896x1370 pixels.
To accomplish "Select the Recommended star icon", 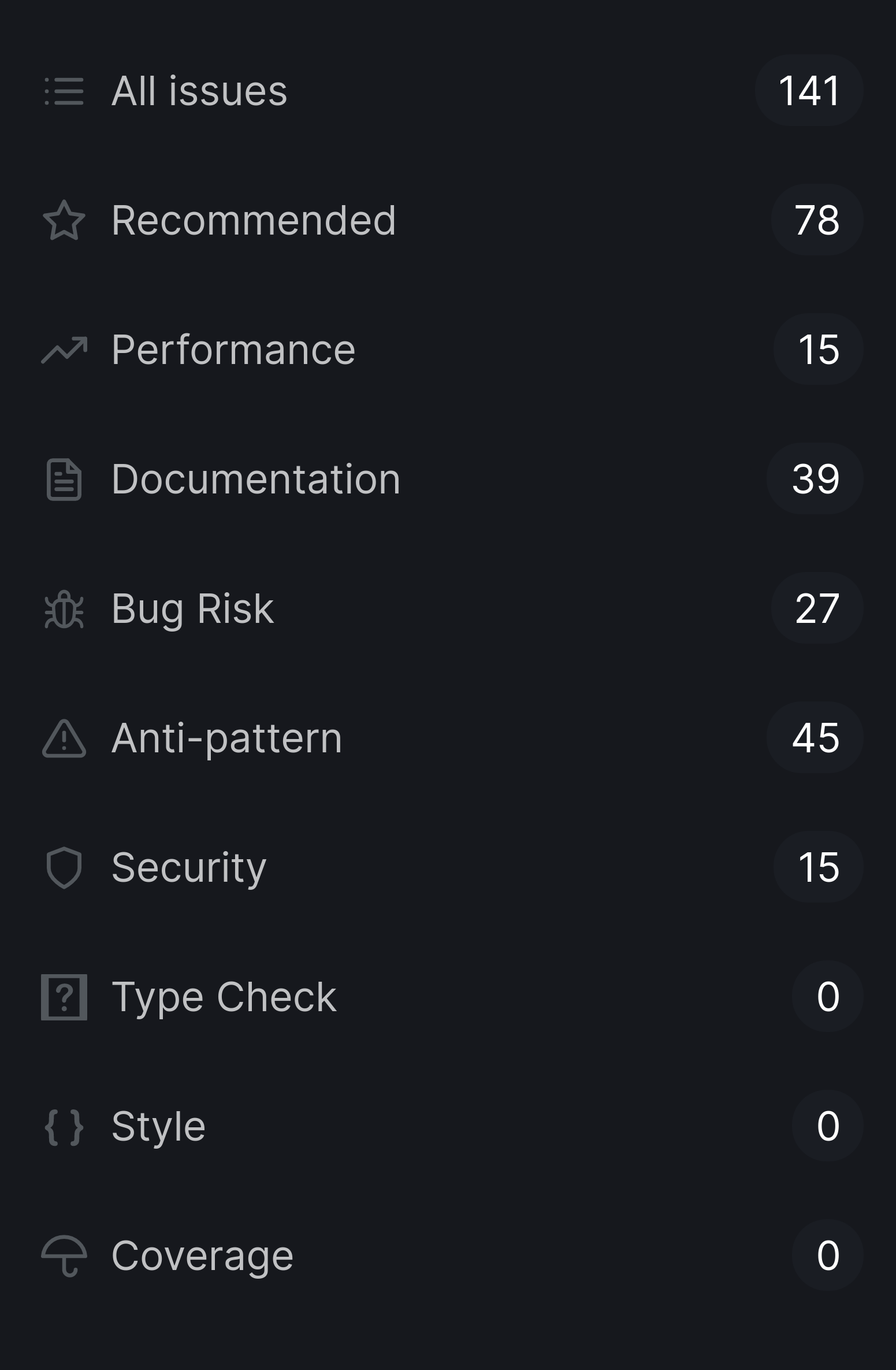I will pyautogui.click(x=62, y=221).
